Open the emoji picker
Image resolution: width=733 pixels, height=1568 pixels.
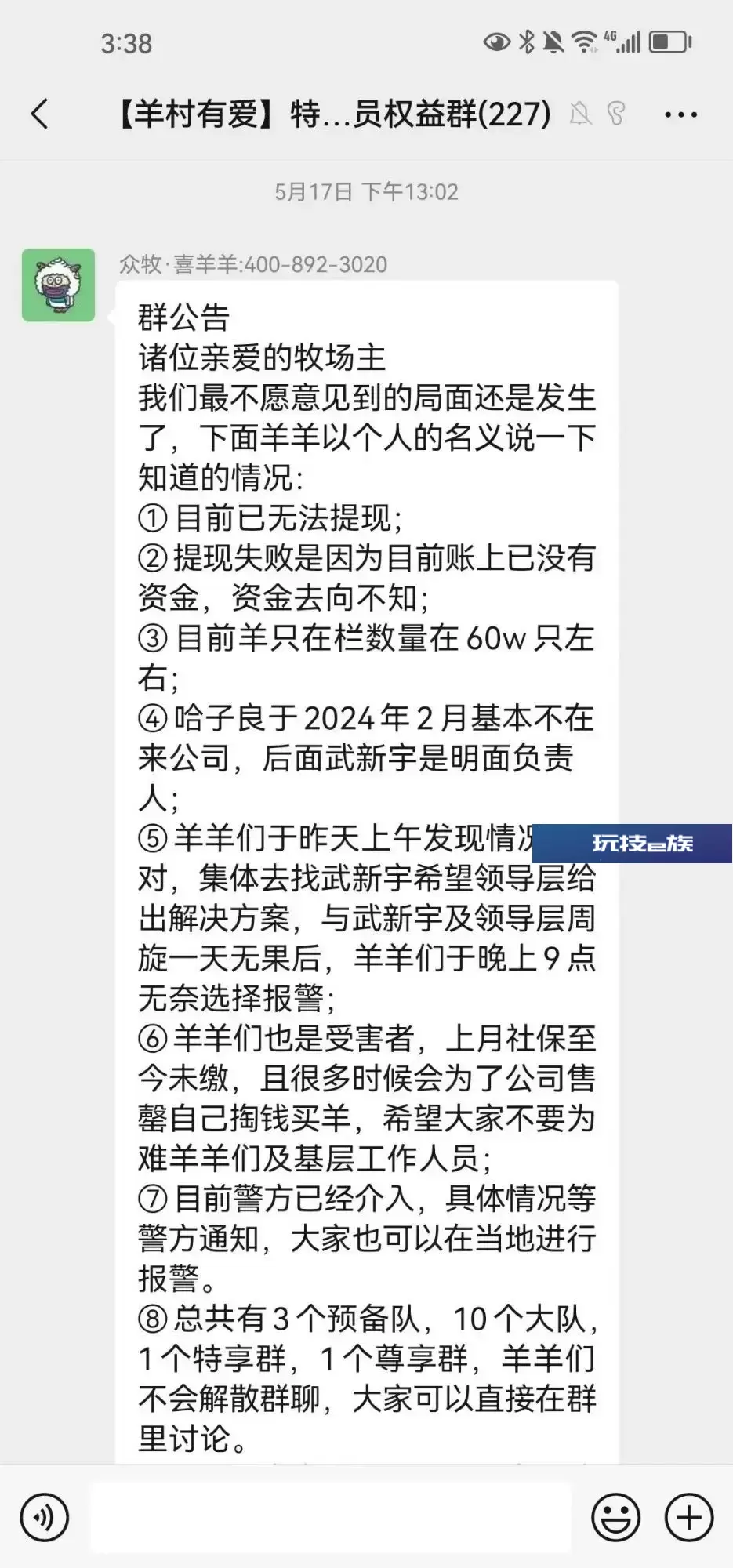(x=615, y=1518)
